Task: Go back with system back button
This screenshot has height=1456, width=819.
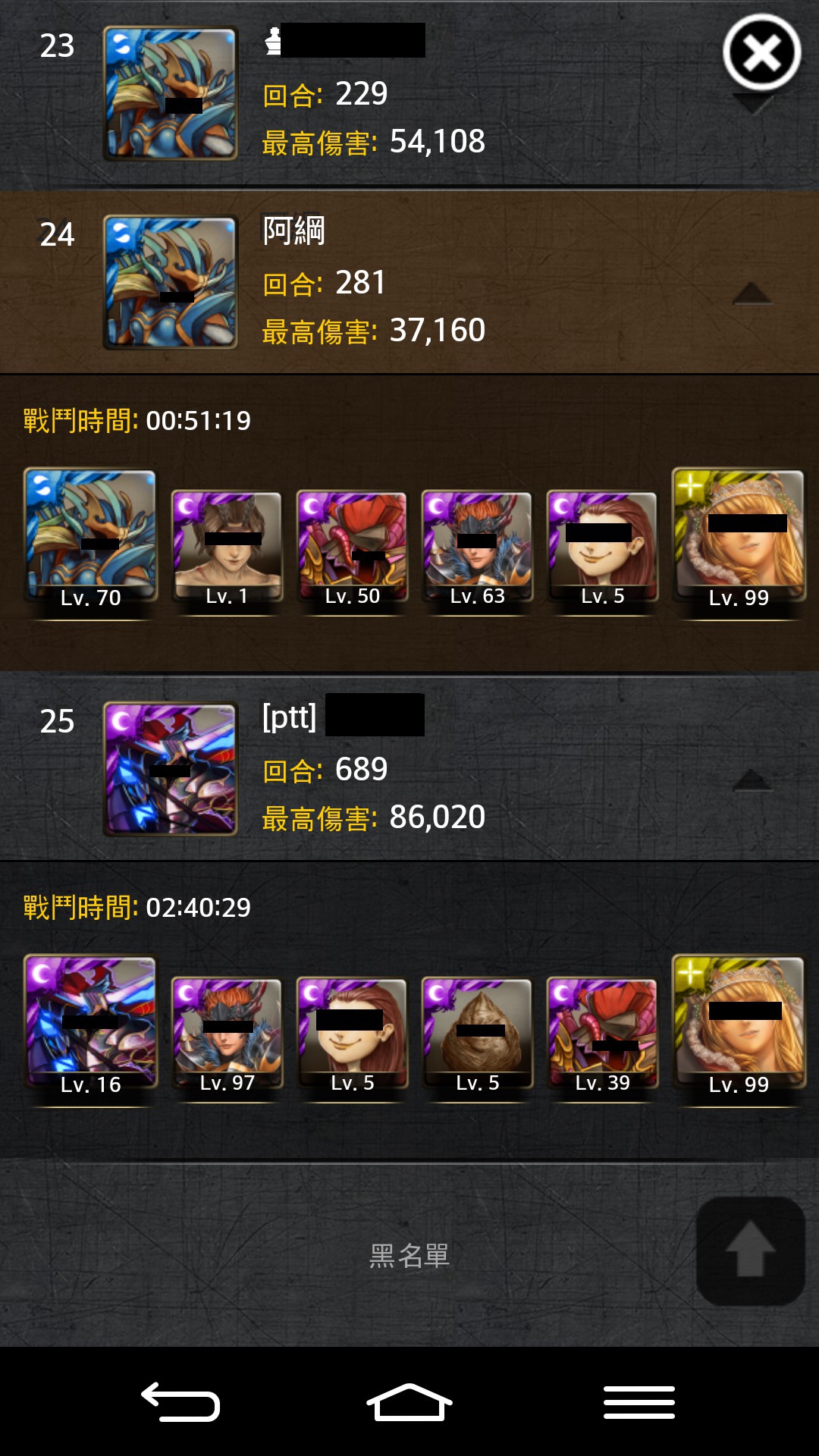Action: coord(180,1401)
